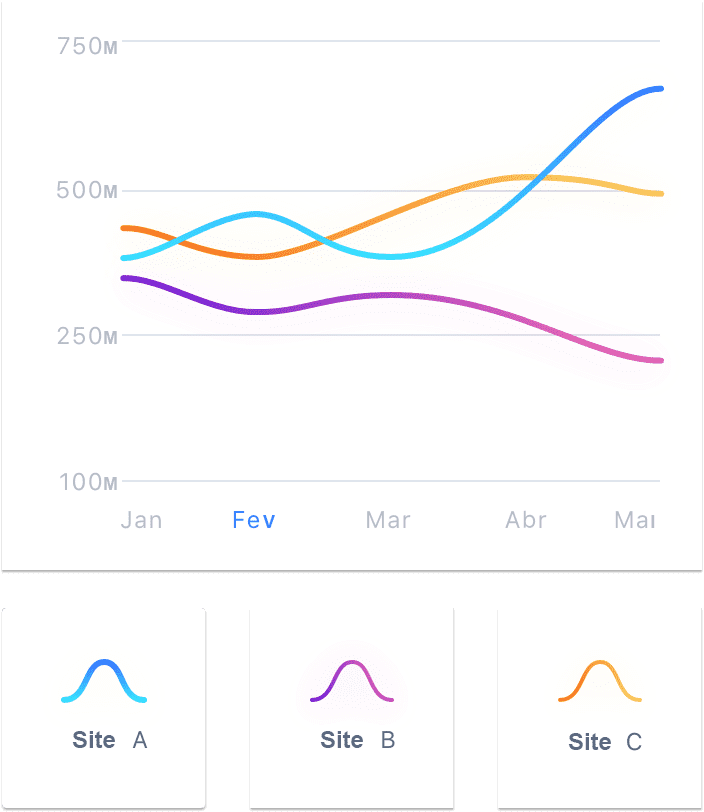704x812 pixels.
Task: Switch to the Mai month
Action: 635,520
